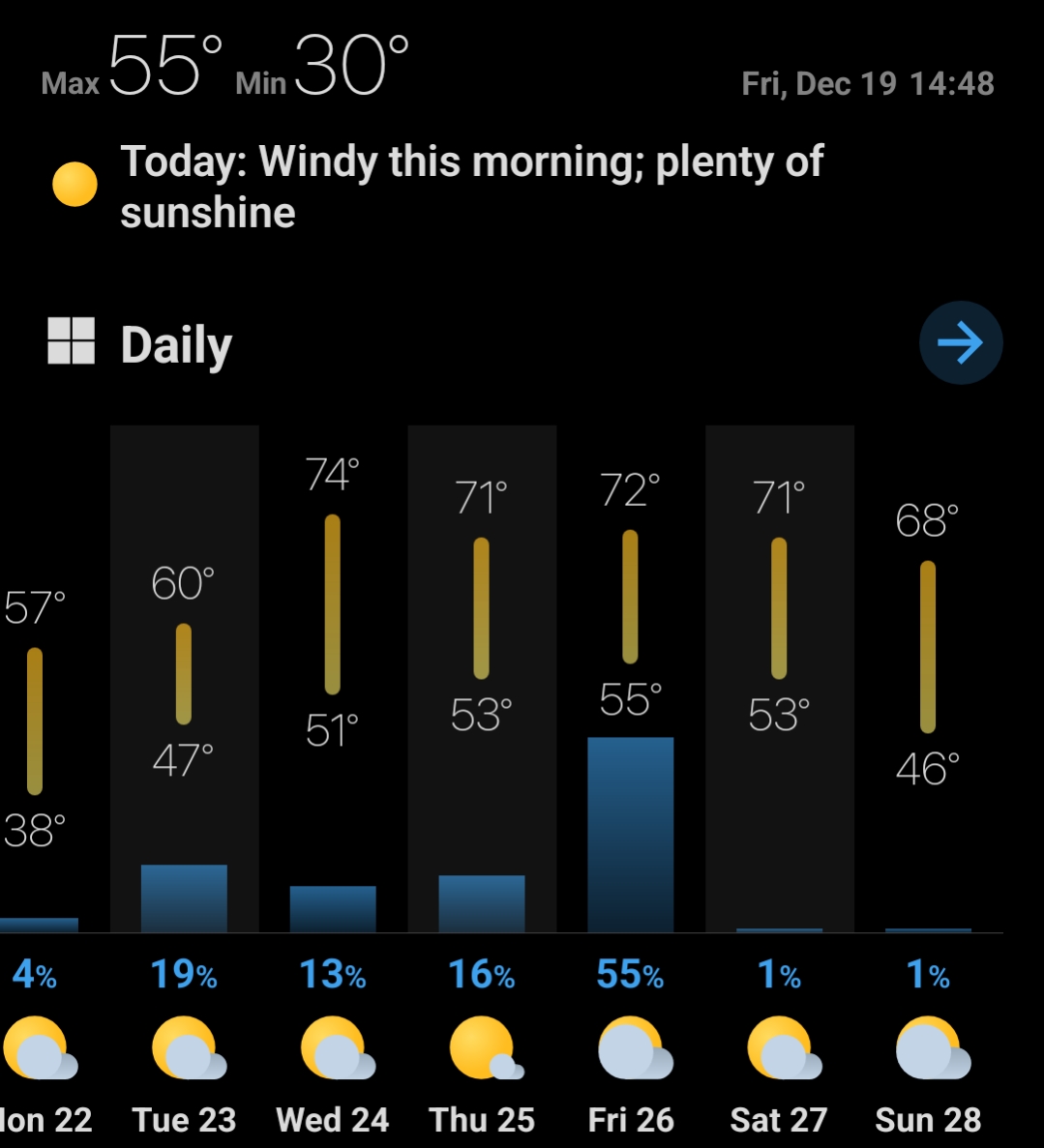Select the Sat 27 forecast column
The height and width of the screenshot is (1148, 1044).
click(779, 774)
